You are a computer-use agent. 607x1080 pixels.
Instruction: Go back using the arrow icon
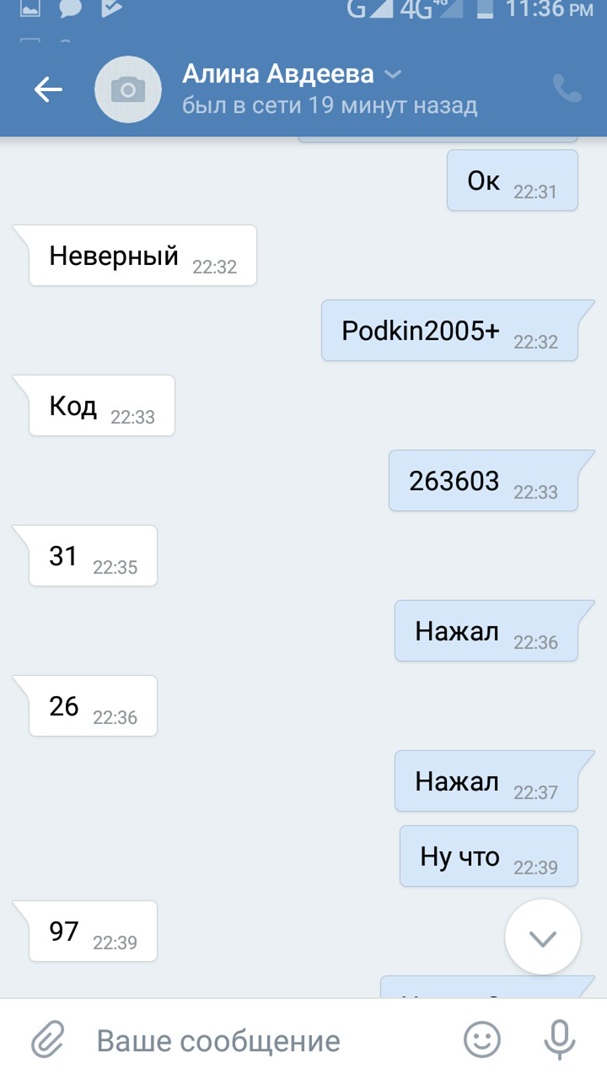[48, 89]
